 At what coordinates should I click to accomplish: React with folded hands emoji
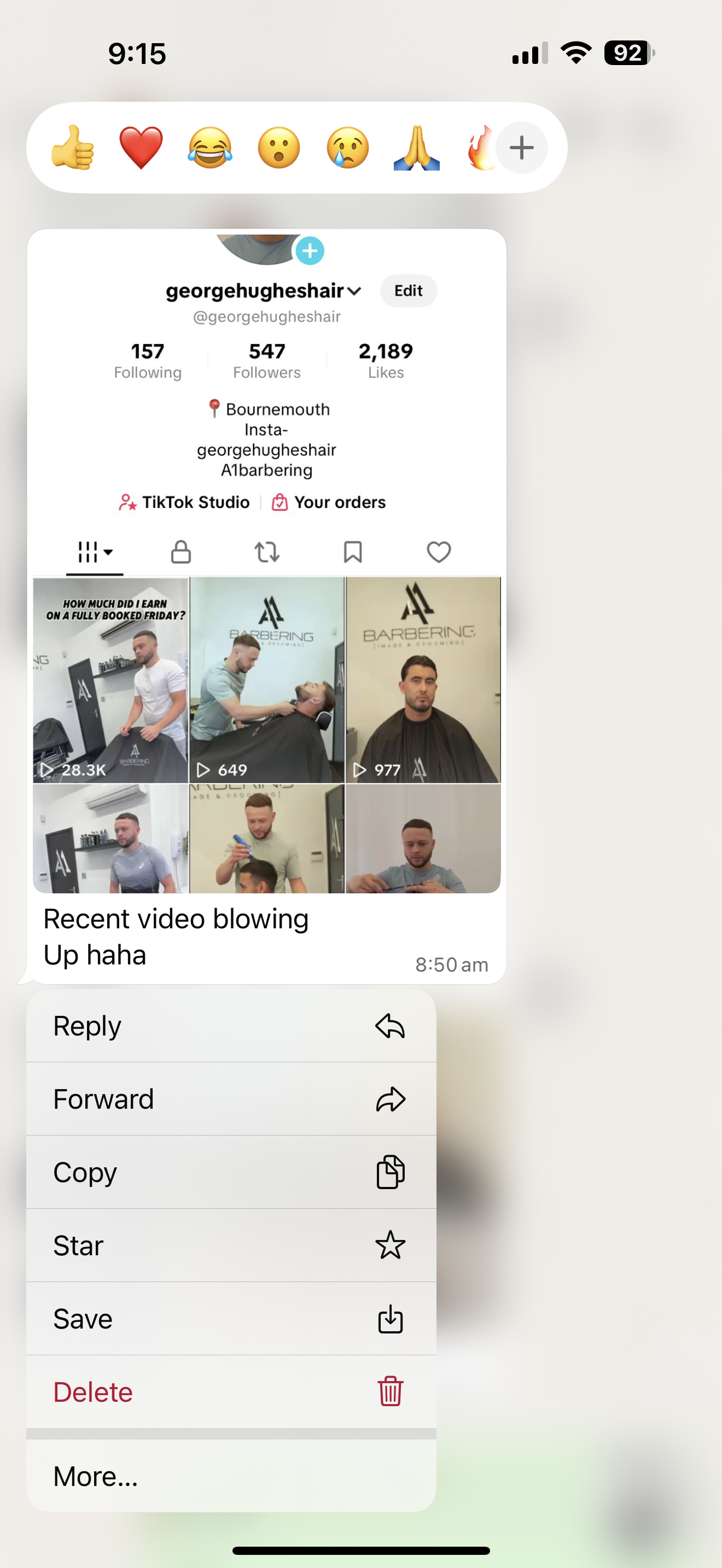416,148
